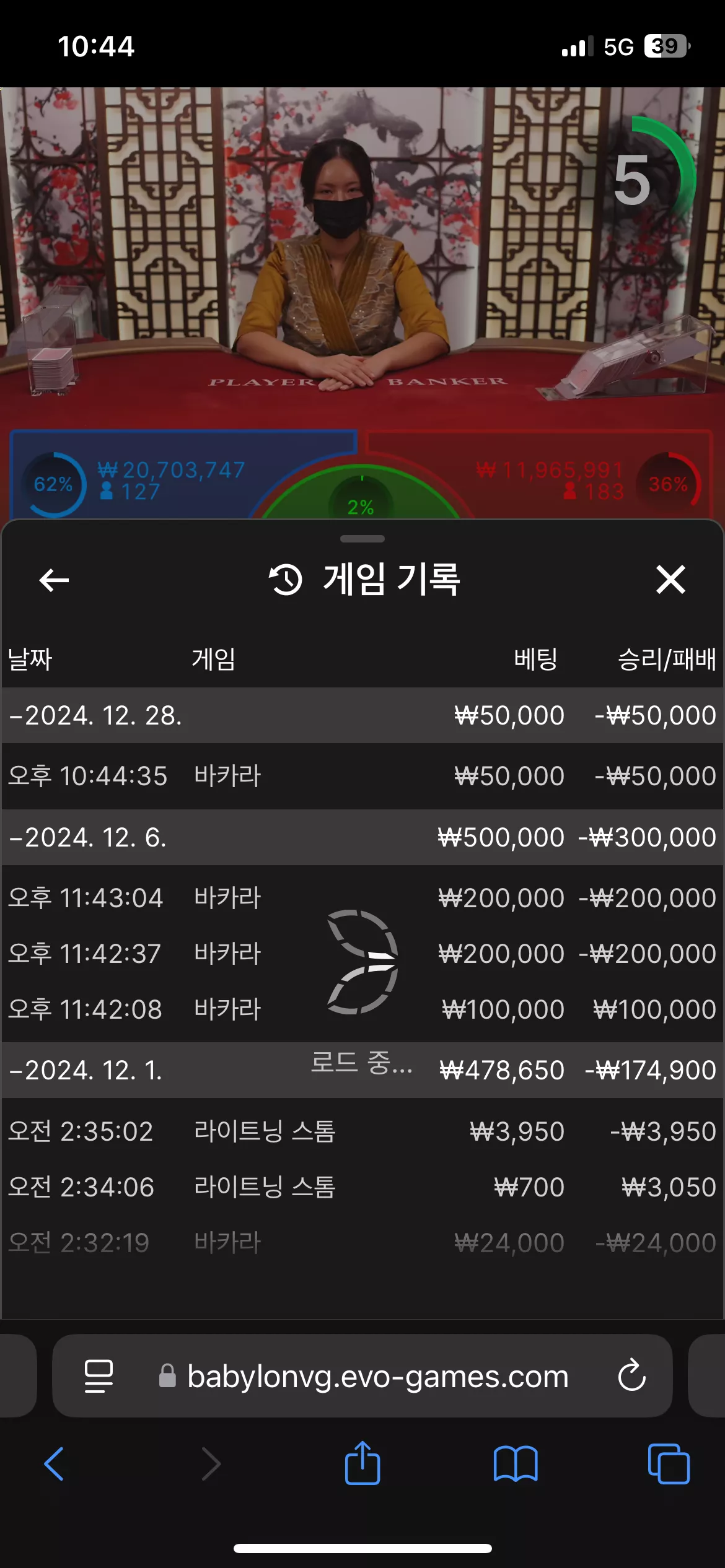This screenshot has height=1568, width=725.
Task: Open the 오전 2:34:06 라이트닝 스톰 record
Action: (x=362, y=1187)
